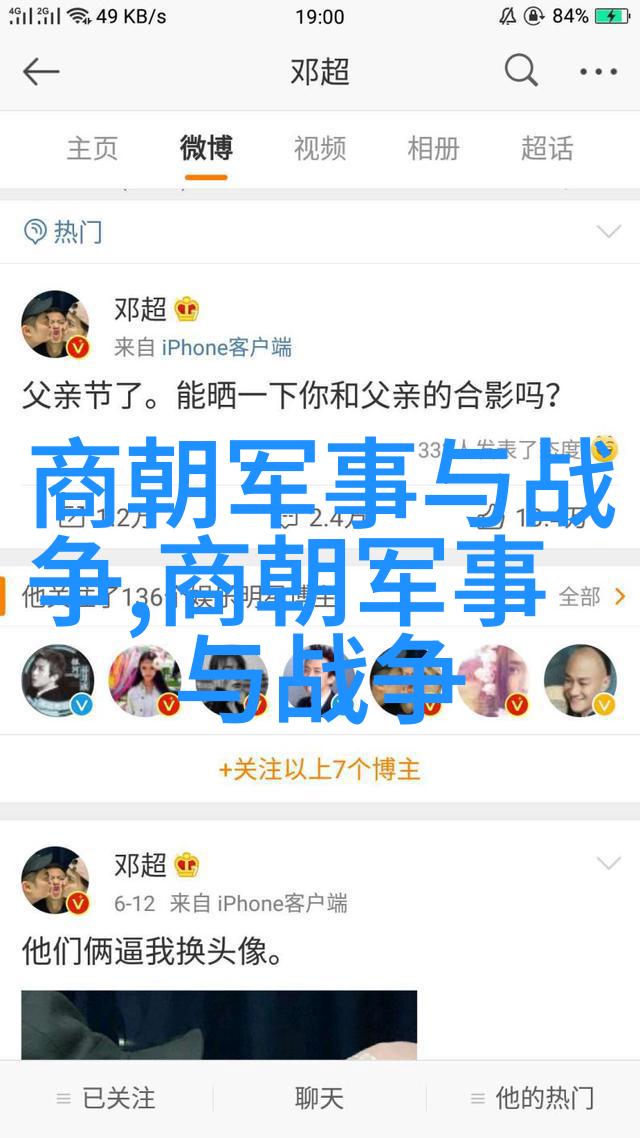
Task: Start a 聊天 with 邓超
Action: point(320,1098)
